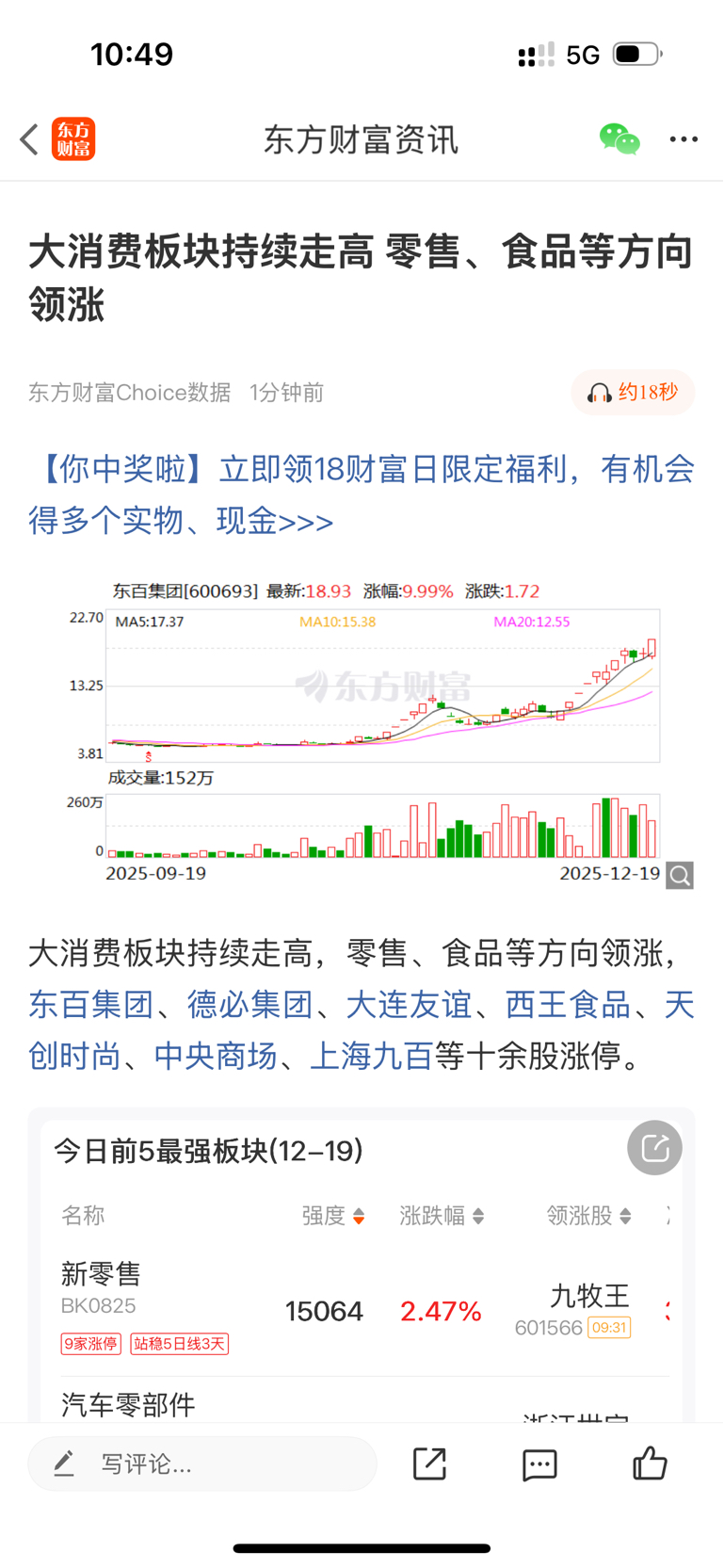
Task: View the article comments
Action: (539, 1464)
